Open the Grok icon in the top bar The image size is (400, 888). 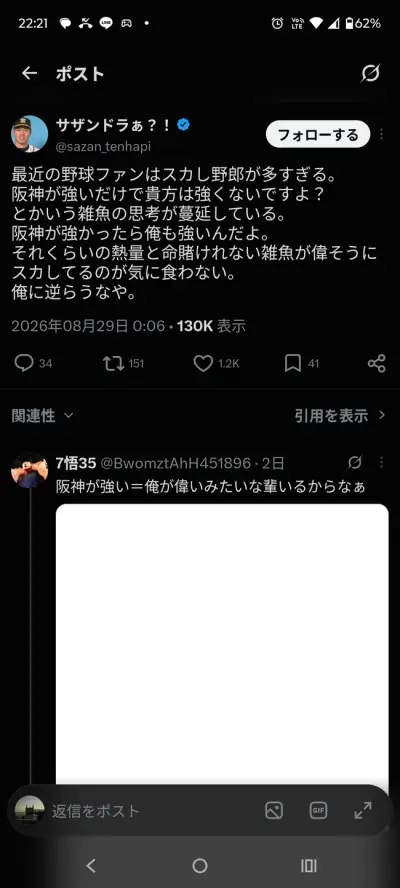370,73
